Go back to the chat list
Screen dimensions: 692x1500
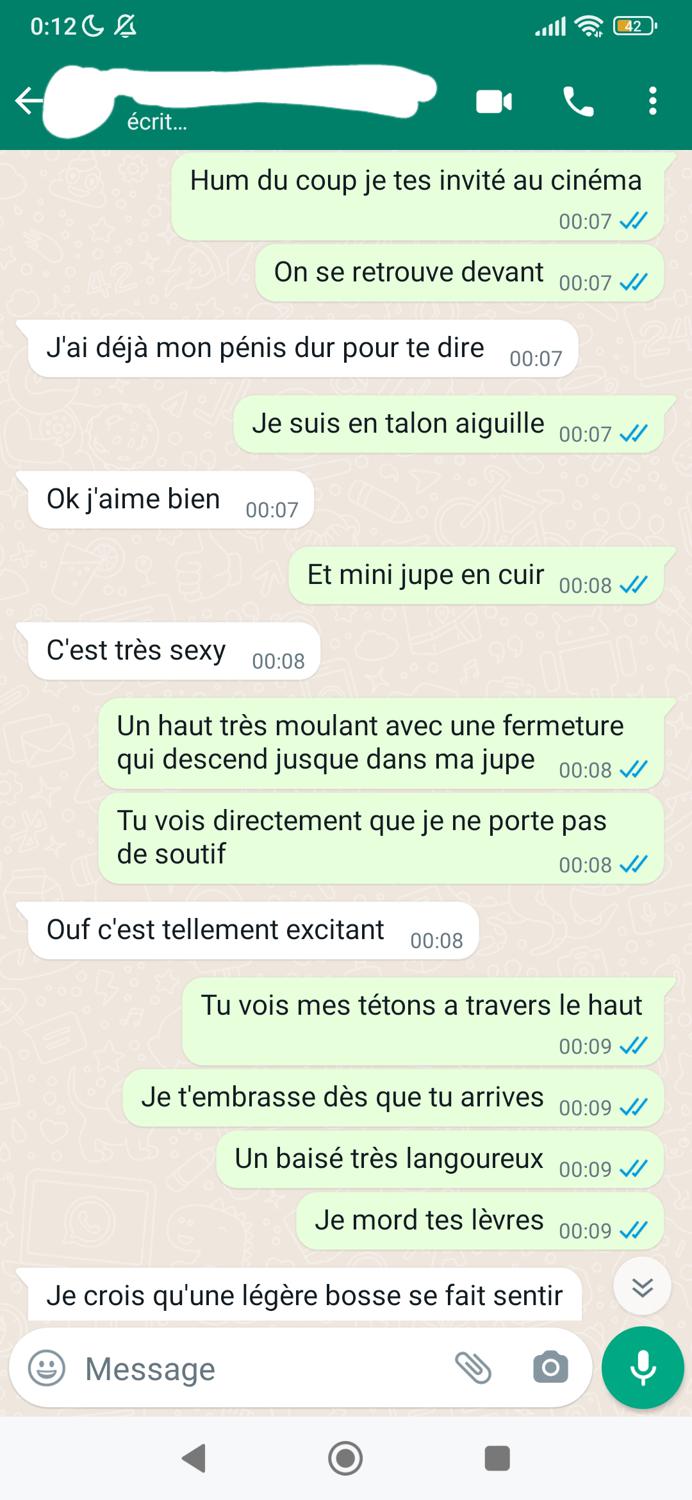tap(28, 101)
